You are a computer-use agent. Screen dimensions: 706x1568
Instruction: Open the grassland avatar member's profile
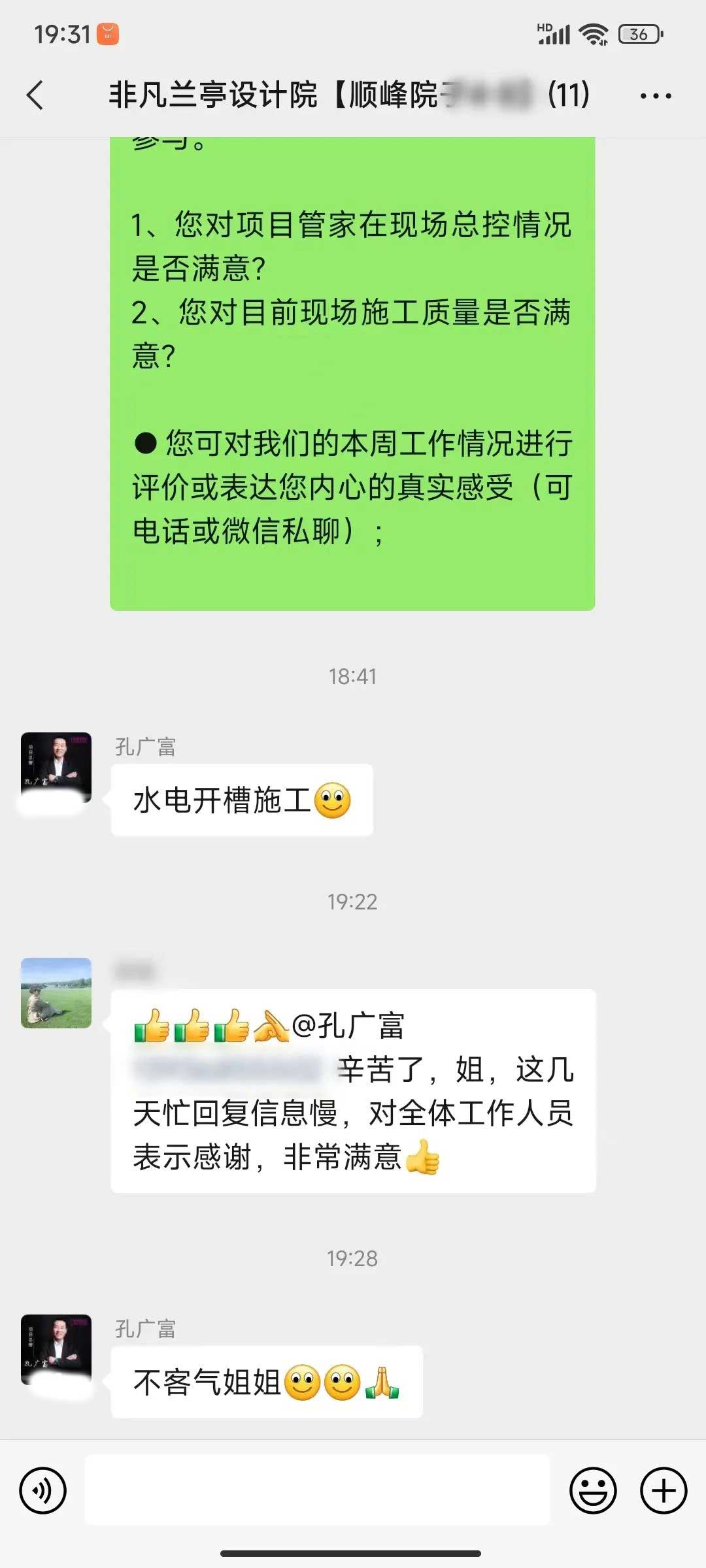click(56, 993)
